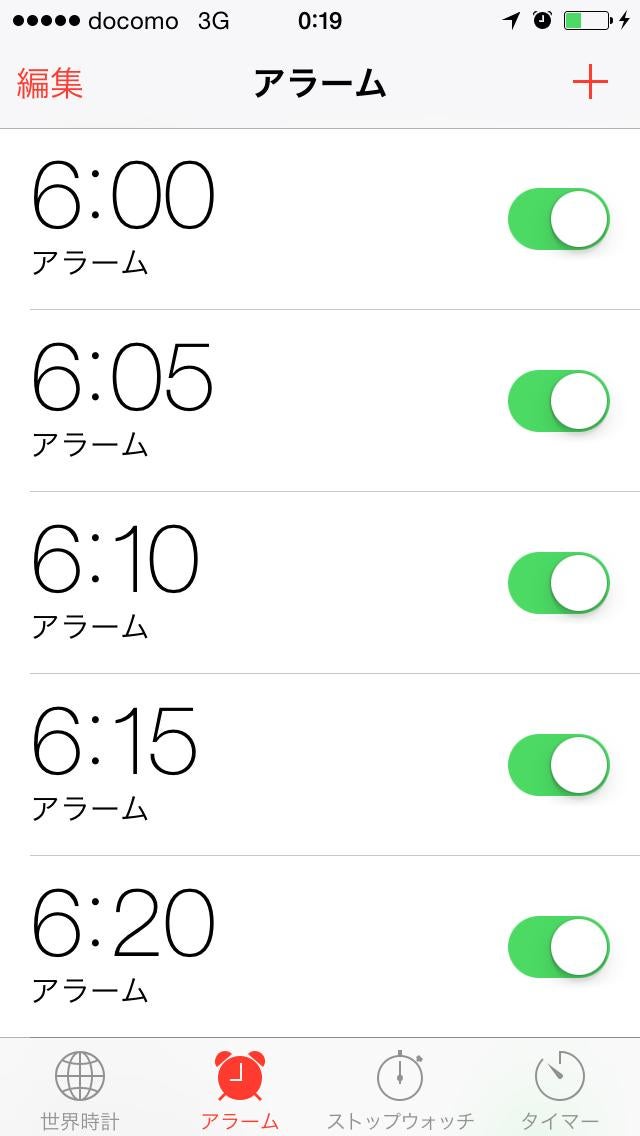
Task: Deactivate the 6:20 alarm toggle
Action: tap(559, 947)
